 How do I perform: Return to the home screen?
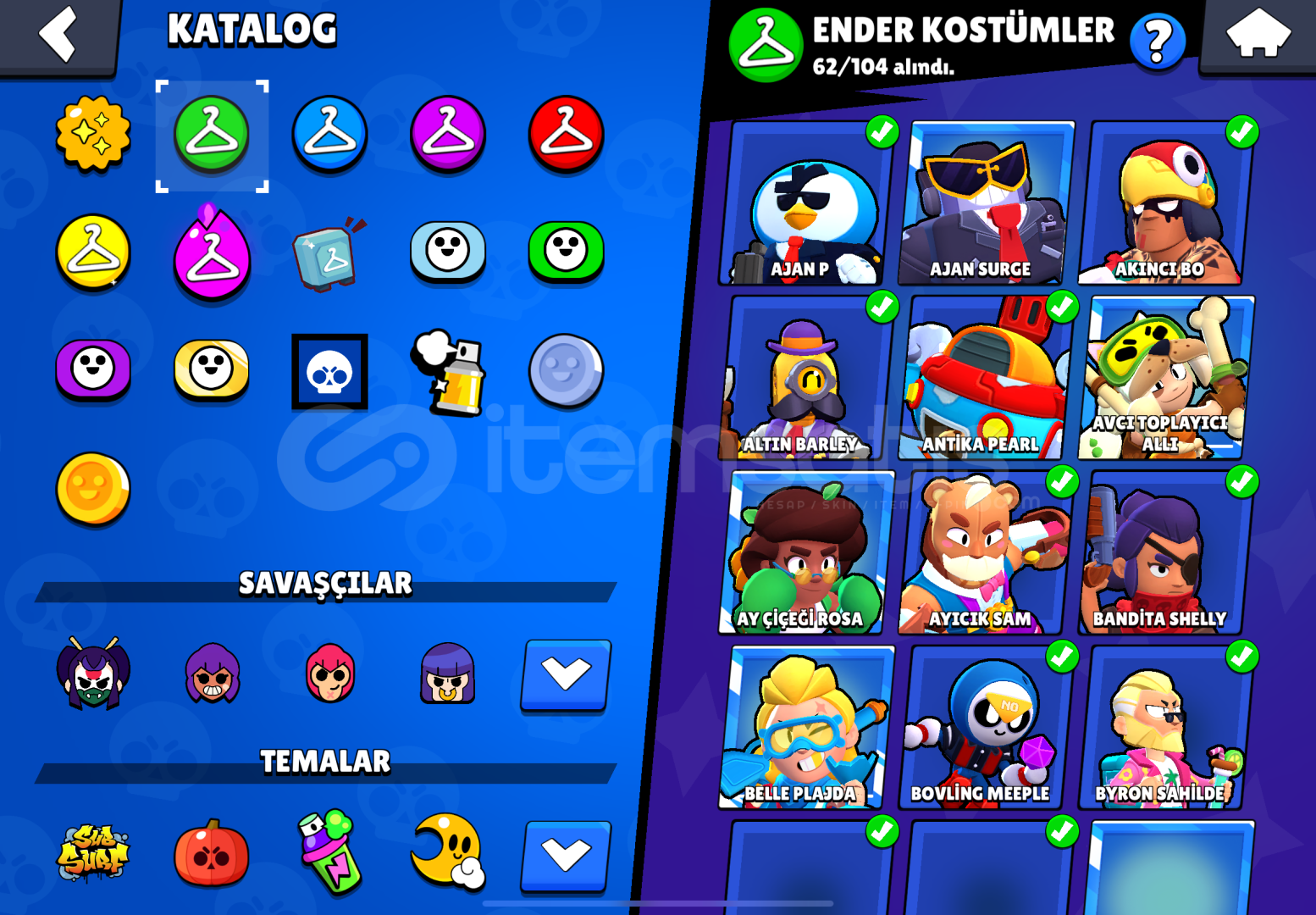(x=1258, y=35)
